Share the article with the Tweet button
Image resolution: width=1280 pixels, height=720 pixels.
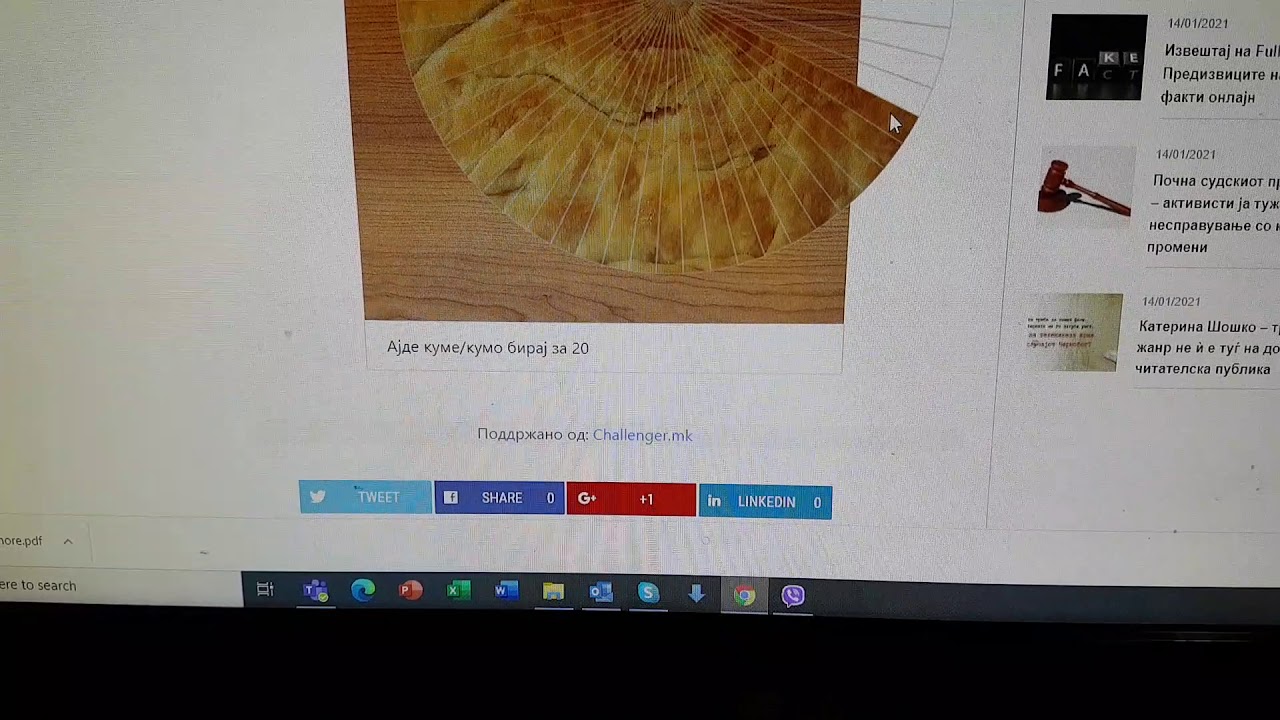(365, 497)
